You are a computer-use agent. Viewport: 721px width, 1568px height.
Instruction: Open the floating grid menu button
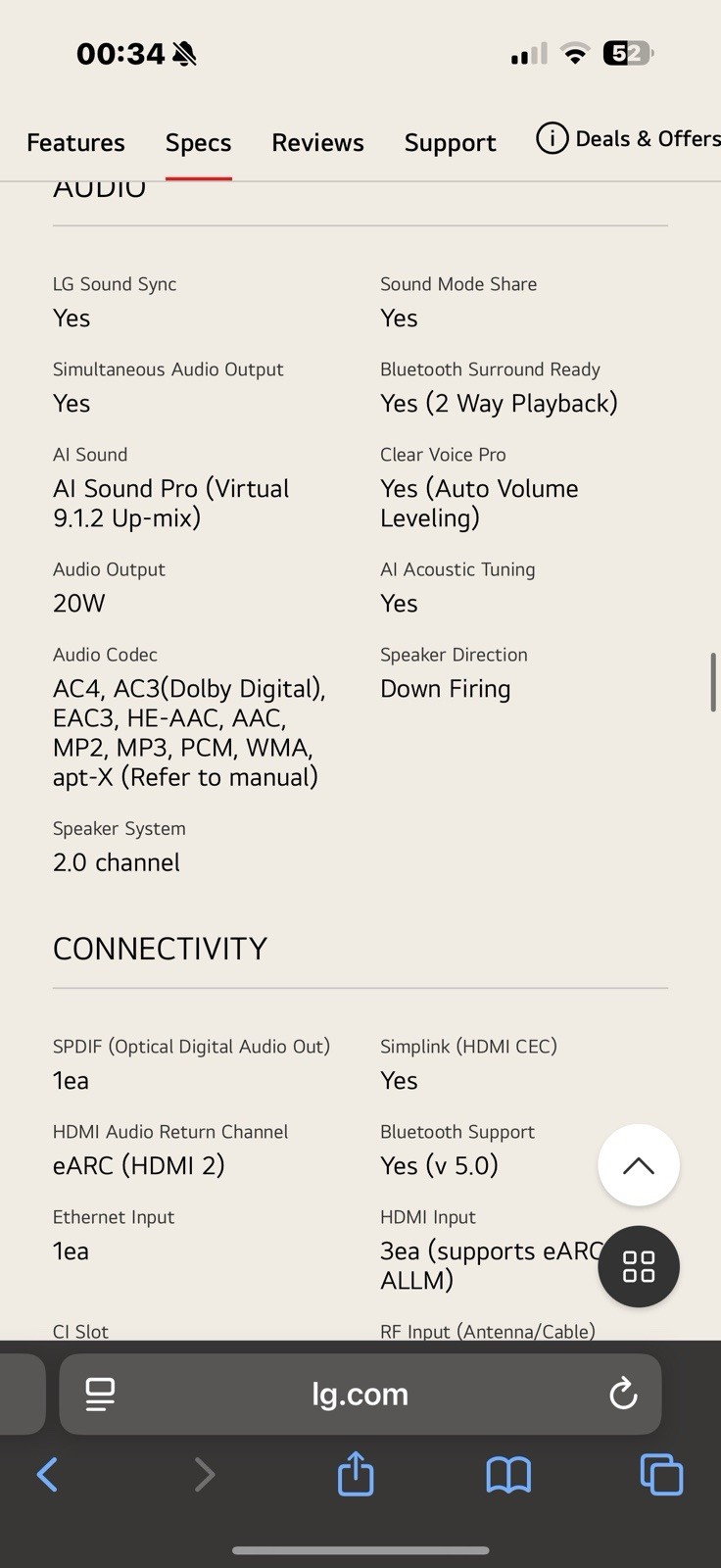pos(639,1266)
